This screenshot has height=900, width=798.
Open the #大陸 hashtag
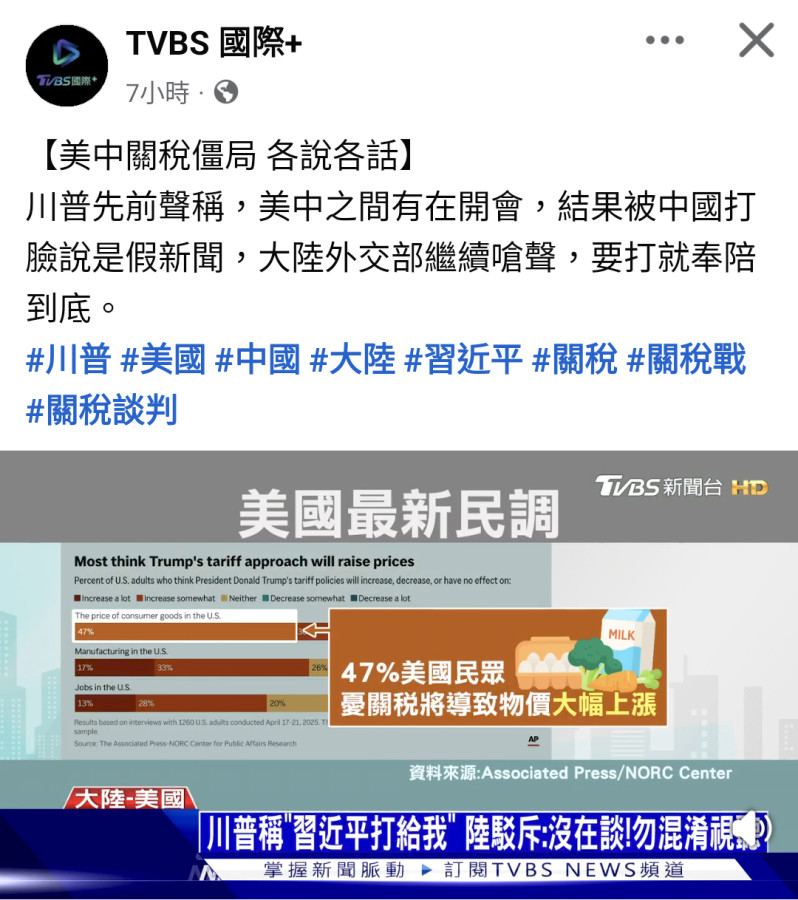352,360
